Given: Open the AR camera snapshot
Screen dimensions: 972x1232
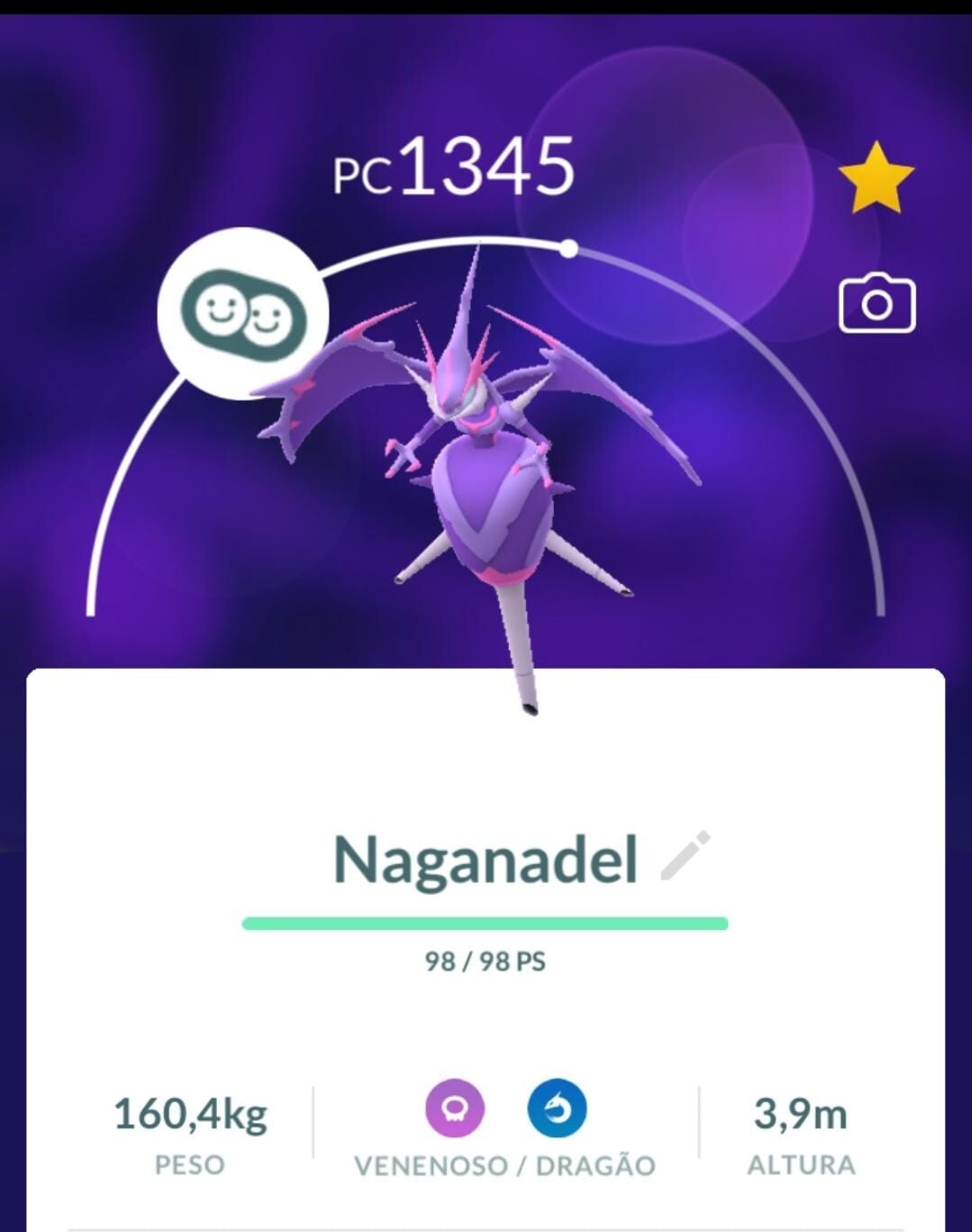Looking at the screenshot, I should click(877, 305).
